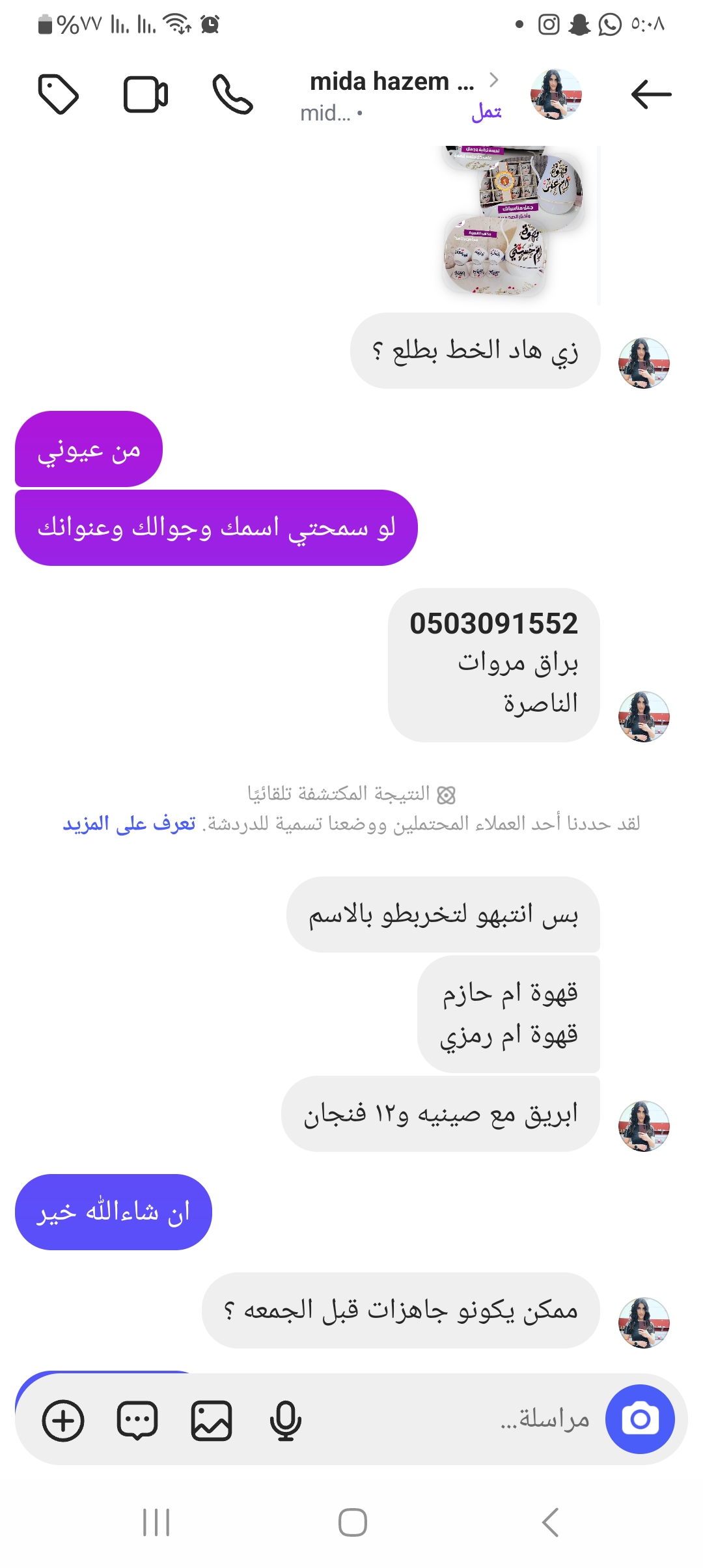Start a video call with mida hazem
Image resolution: width=703 pixels, height=1568 pixels.
pos(146,94)
